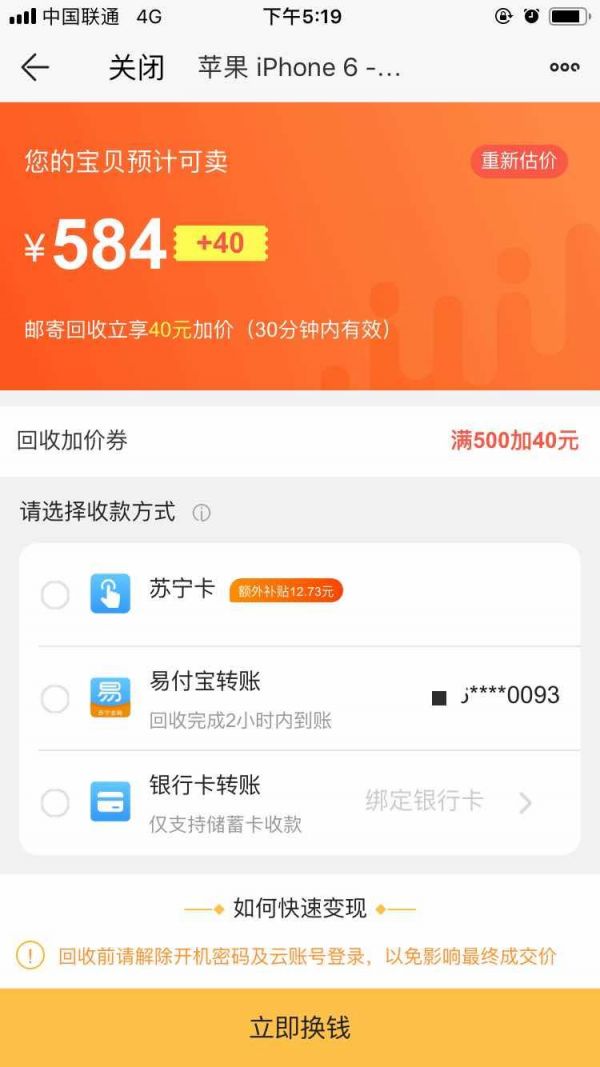Tap 关闭 to close the page
Screen dimensions: 600x1067
[x=136, y=68]
